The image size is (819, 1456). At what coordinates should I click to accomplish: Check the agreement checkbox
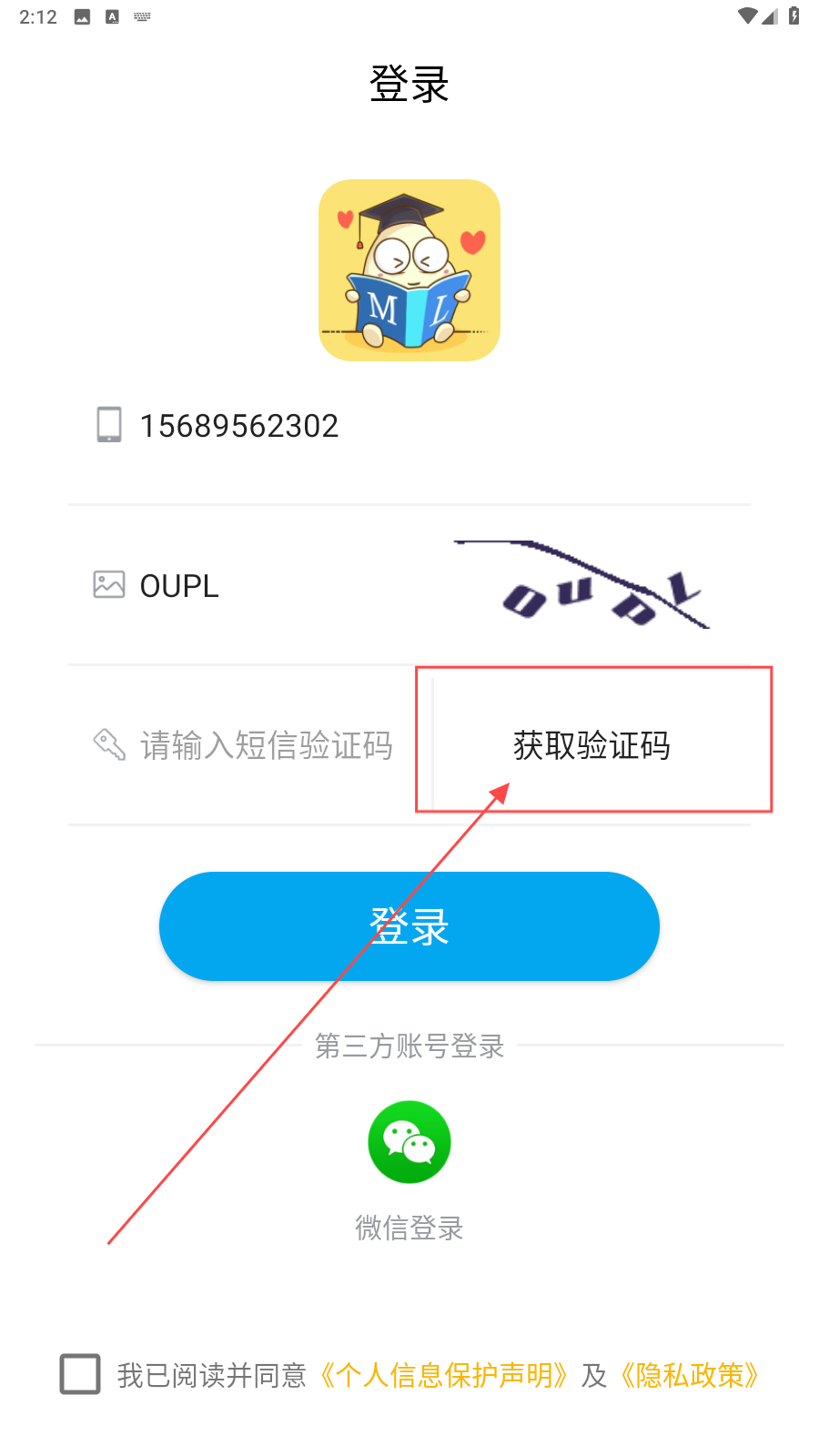click(80, 1373)
